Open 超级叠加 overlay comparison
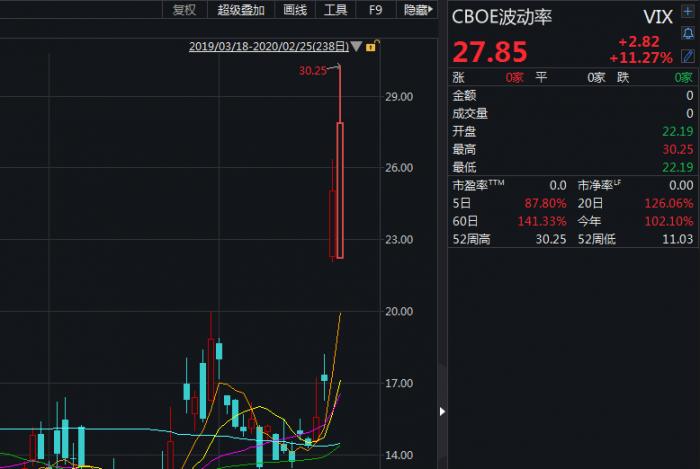Screen dimensions: 700x469 [241, 11]
